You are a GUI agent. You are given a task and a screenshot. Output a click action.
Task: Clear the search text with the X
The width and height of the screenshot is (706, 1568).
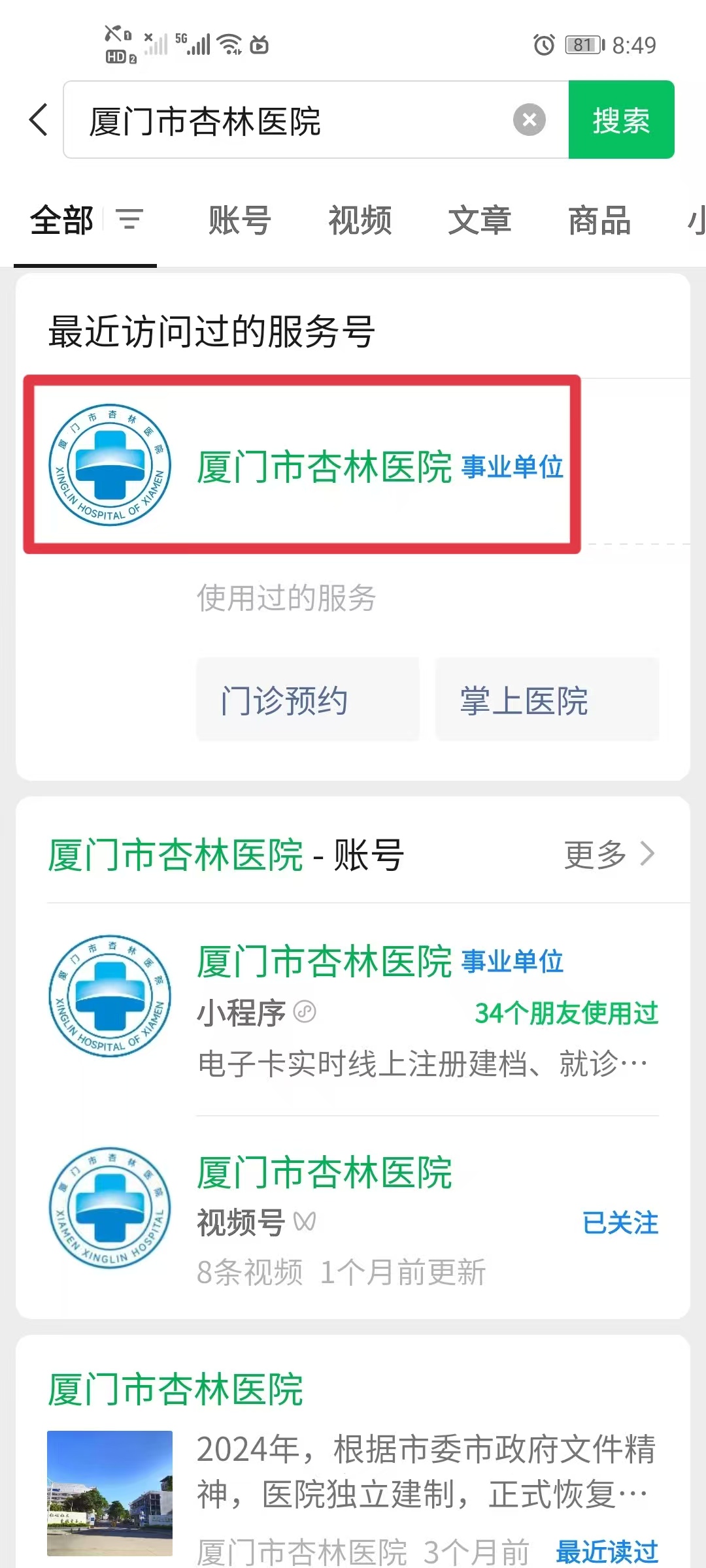(x=529, y=120)
